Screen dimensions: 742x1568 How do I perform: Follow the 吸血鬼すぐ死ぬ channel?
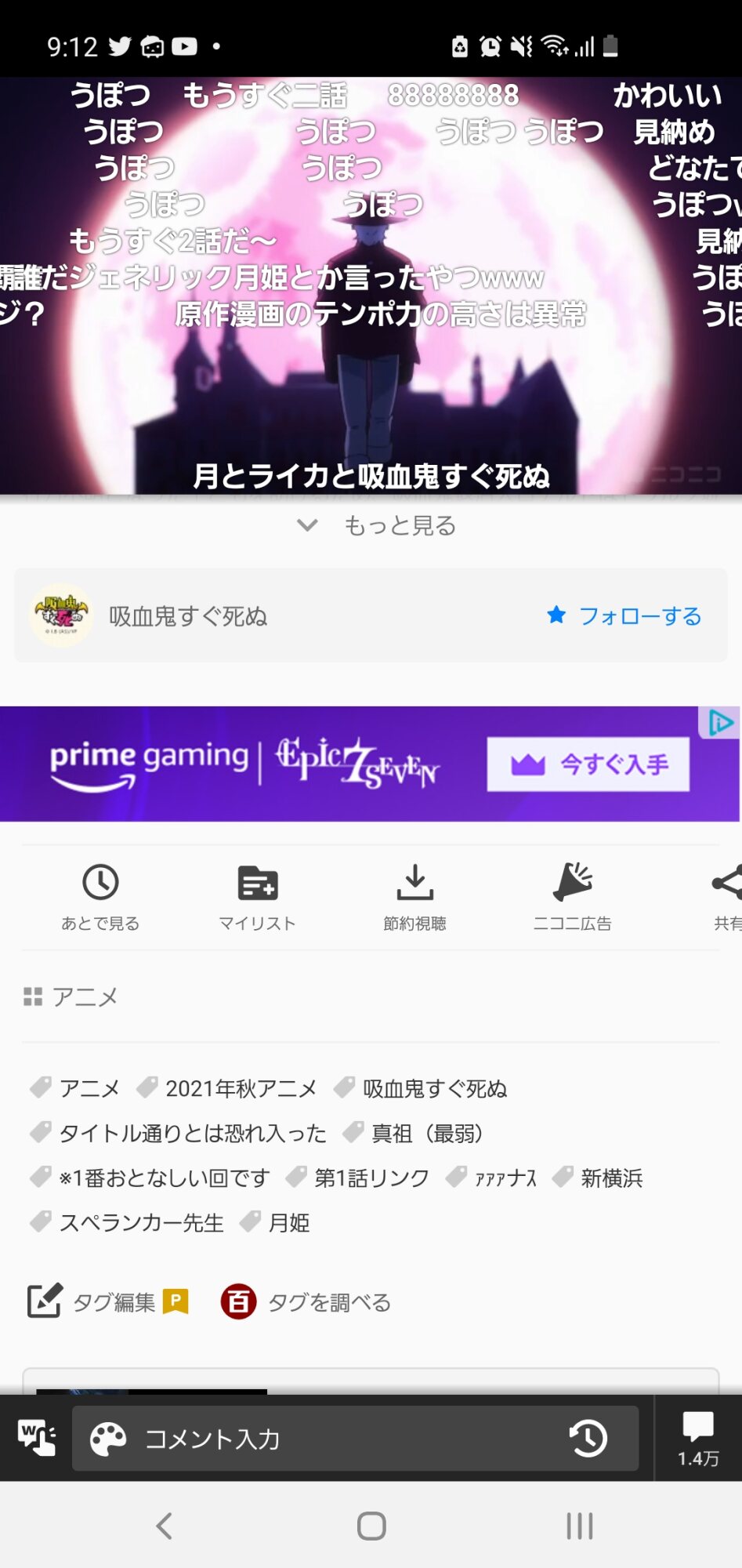624,616
